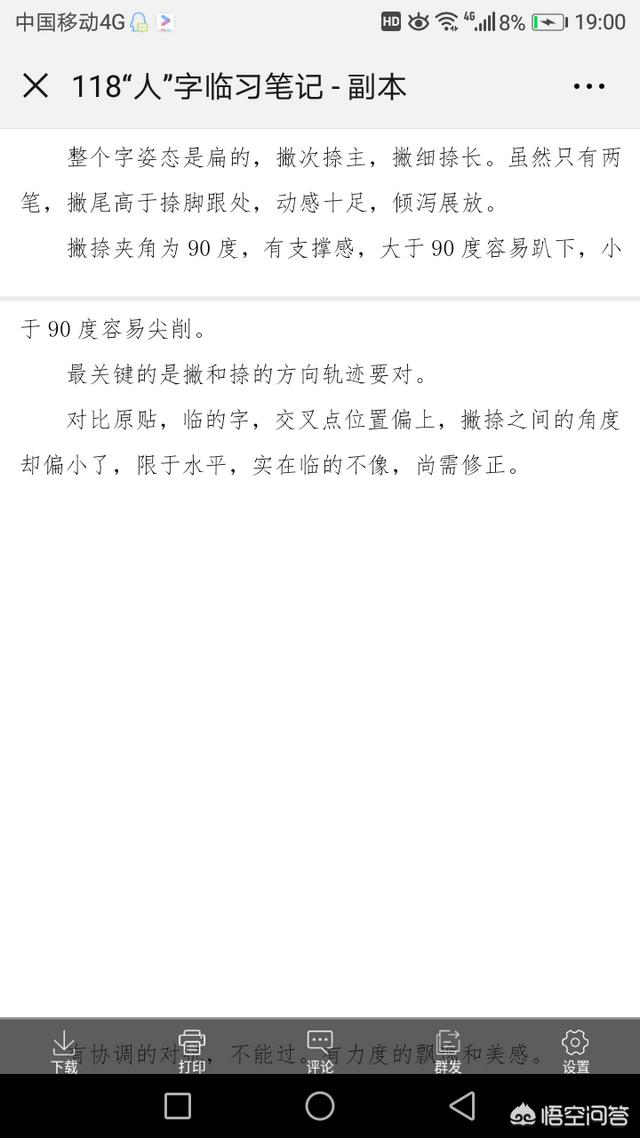The image size is (640, 1138).
Task: Download the document via 下载
Action: tap(64, 1051)
